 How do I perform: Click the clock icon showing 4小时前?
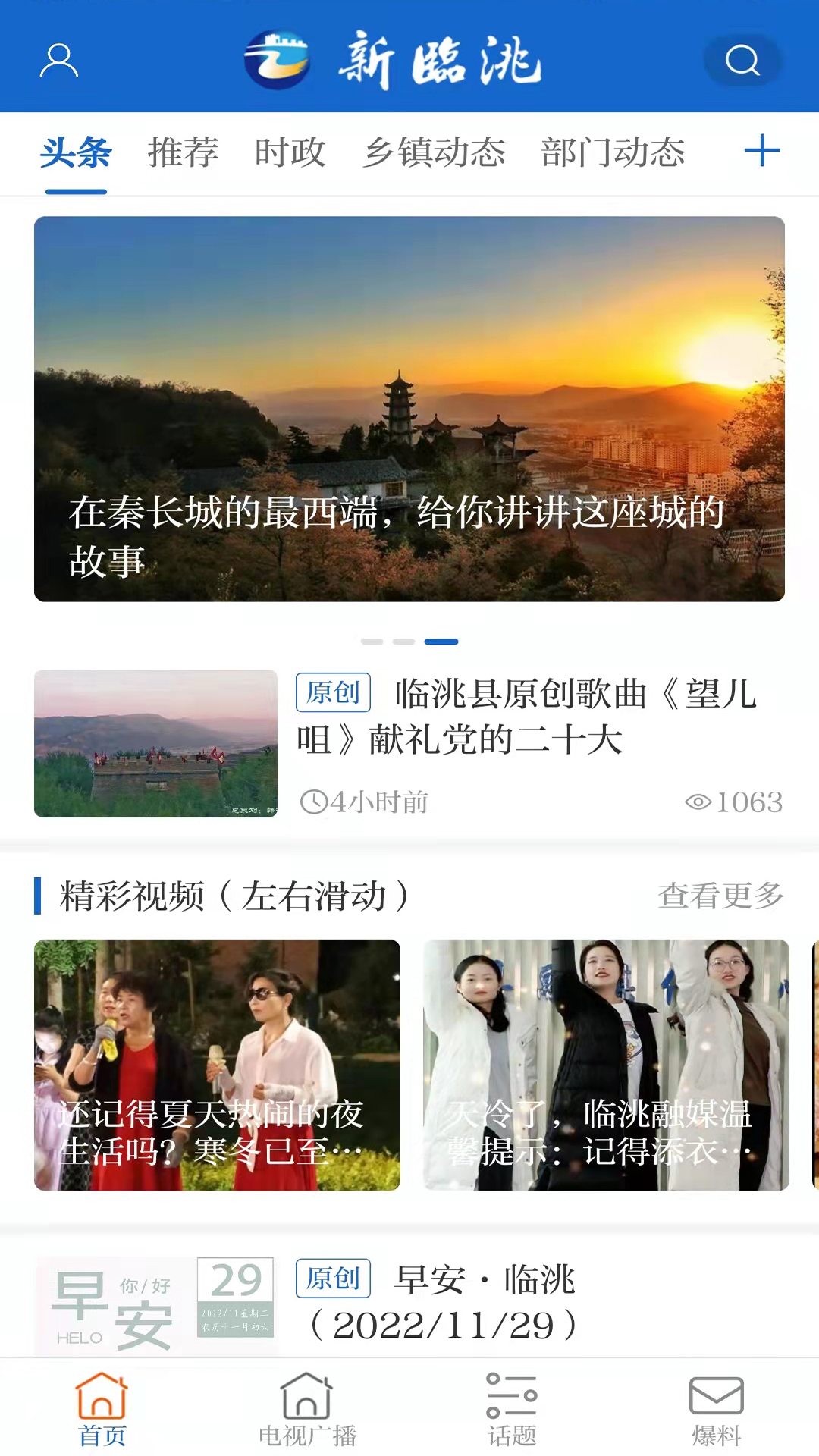[314, 802]
